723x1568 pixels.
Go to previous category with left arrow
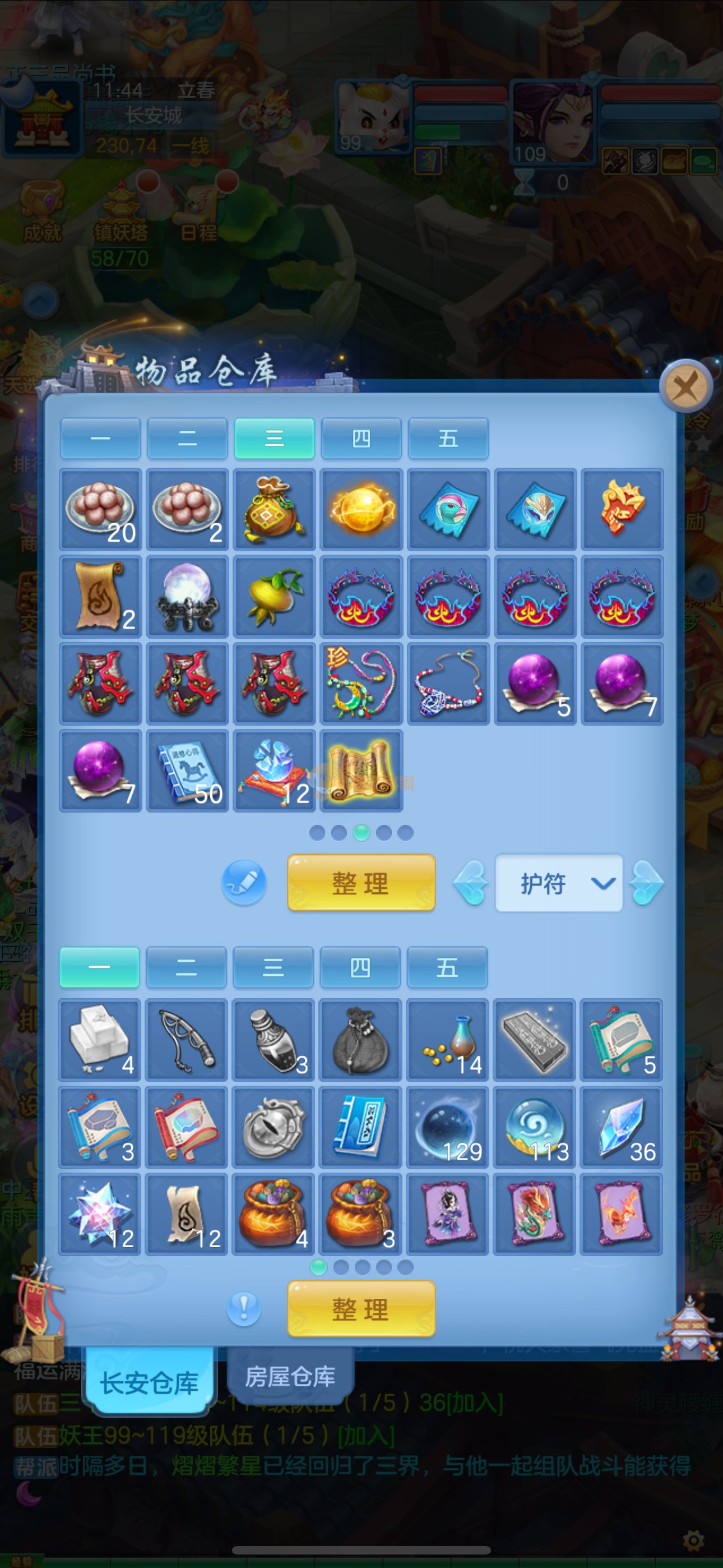[x=470, y=883]
